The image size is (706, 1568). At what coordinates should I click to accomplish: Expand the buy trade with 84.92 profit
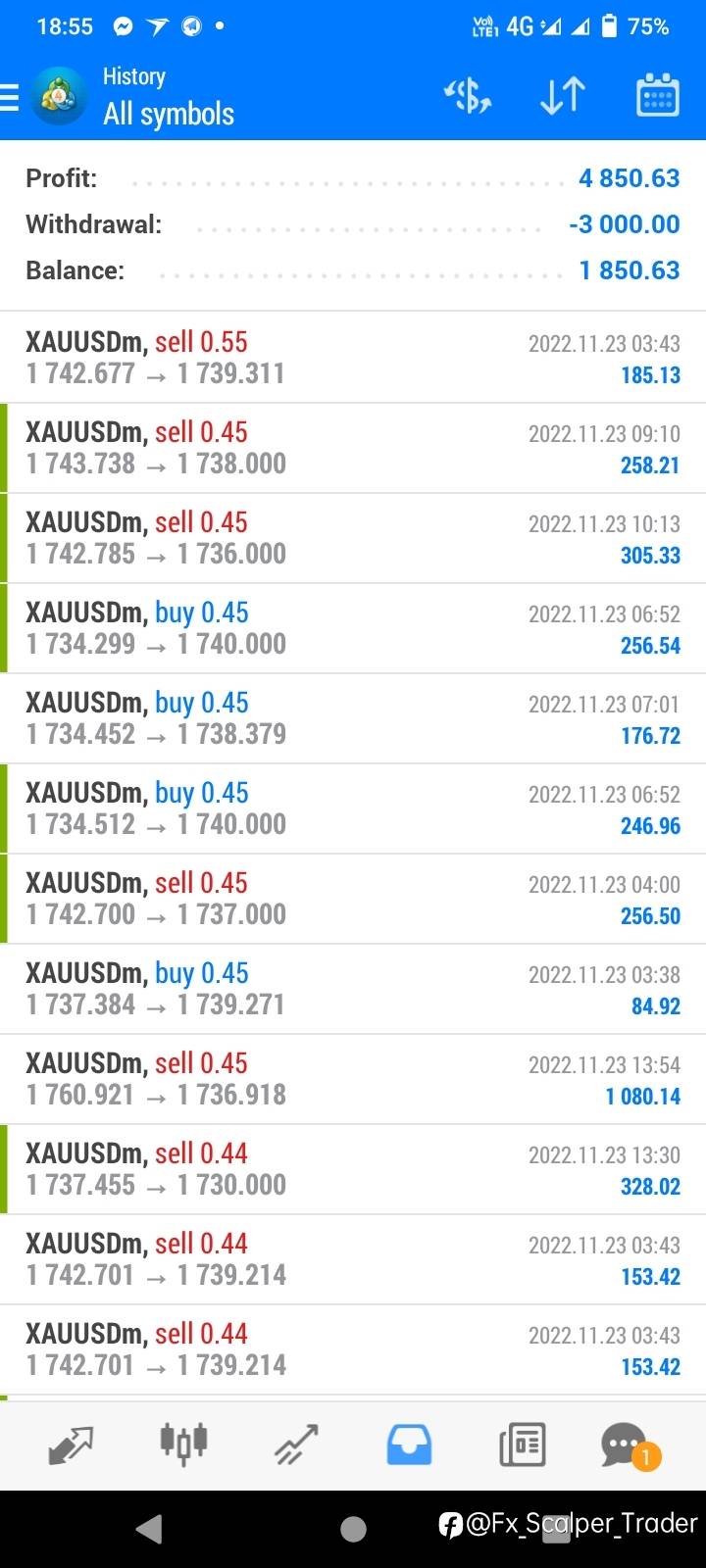[353, 989]
